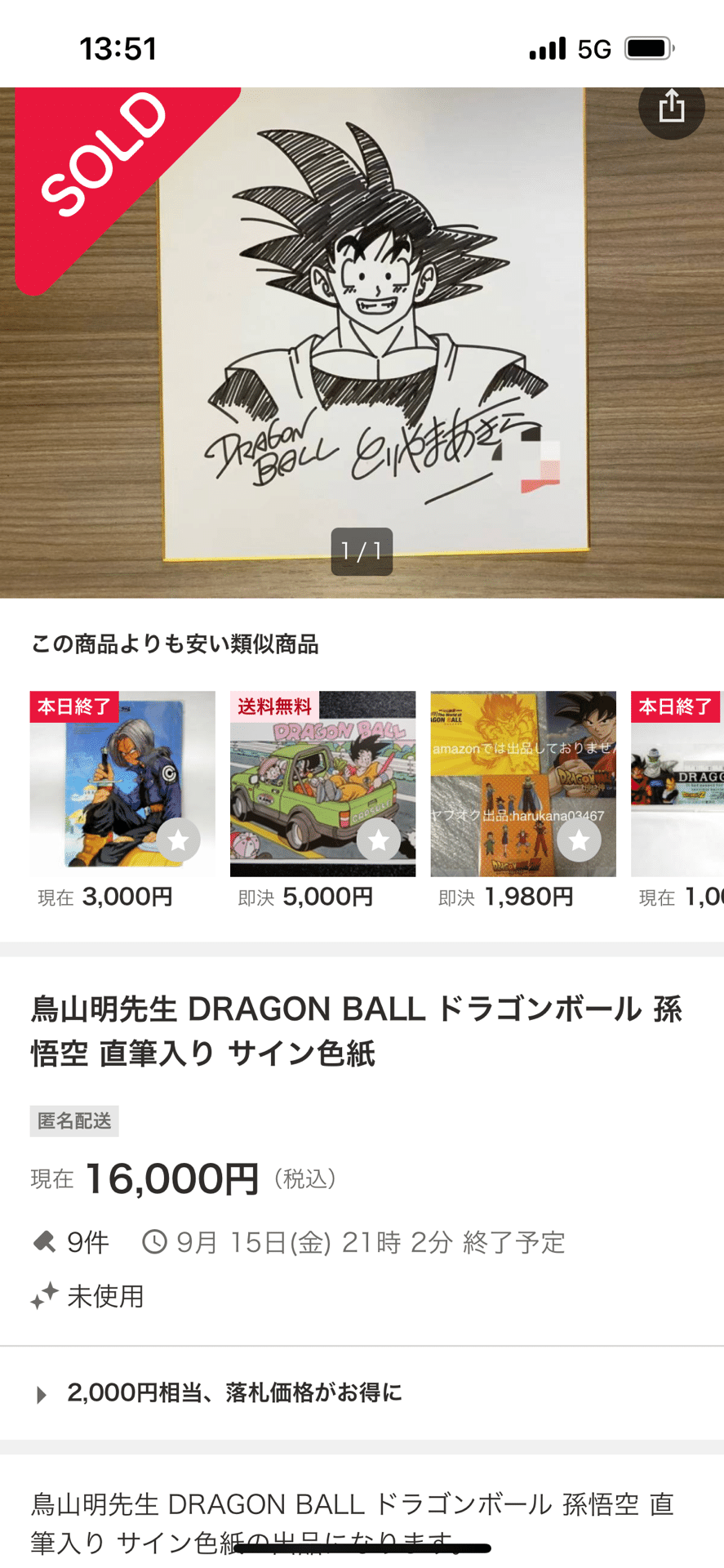724x1568 pixels.
Task: Open the 1,980円 similar item
Action: click(x=522, y=782)
